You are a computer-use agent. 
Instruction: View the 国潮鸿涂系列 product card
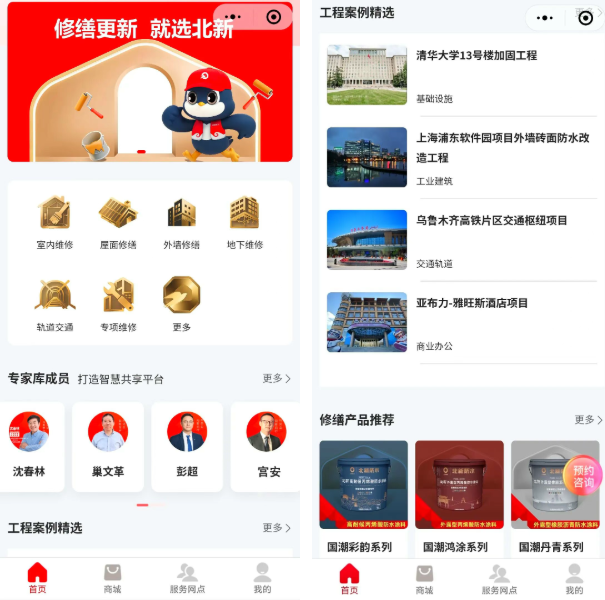(x=459, y=497)
